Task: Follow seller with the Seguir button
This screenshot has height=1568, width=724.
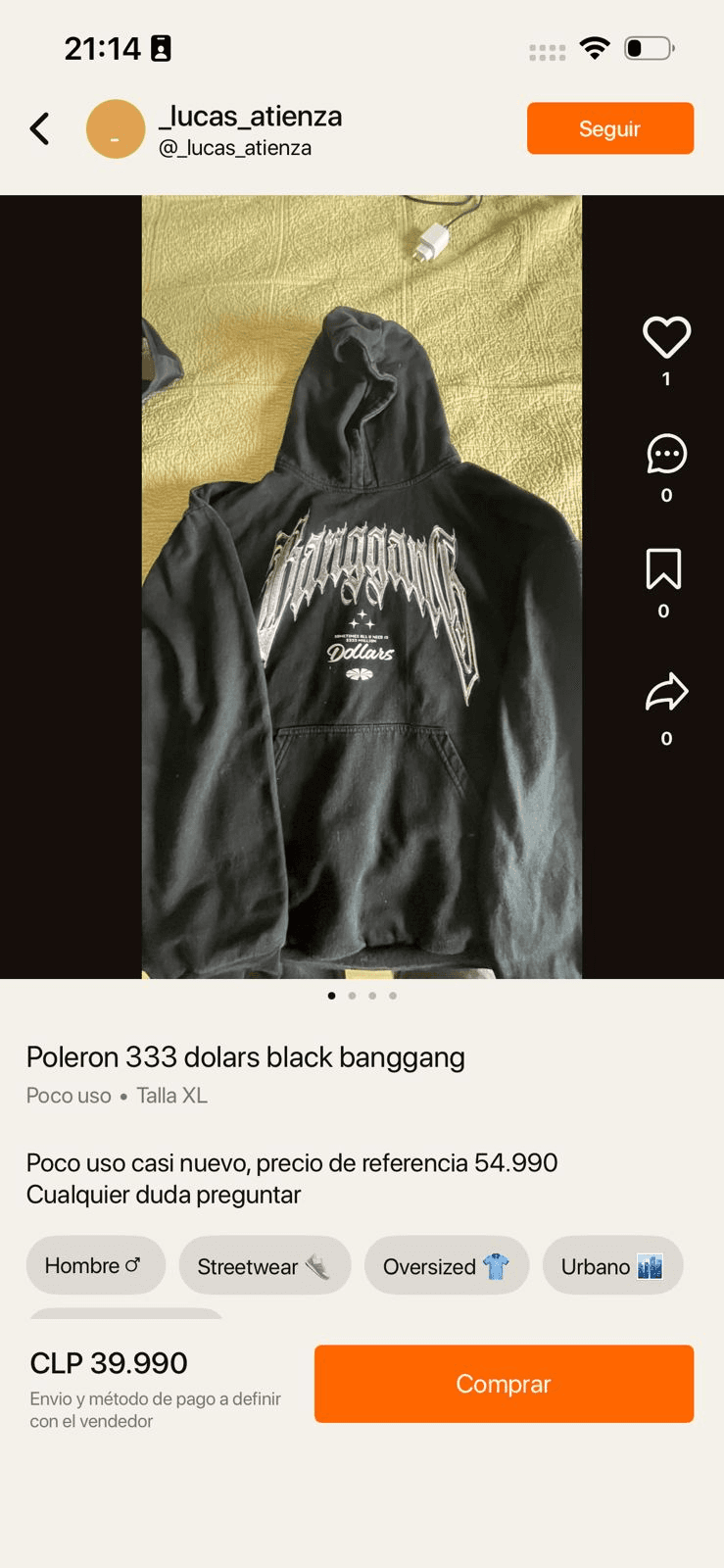Action: coord(609,128)
